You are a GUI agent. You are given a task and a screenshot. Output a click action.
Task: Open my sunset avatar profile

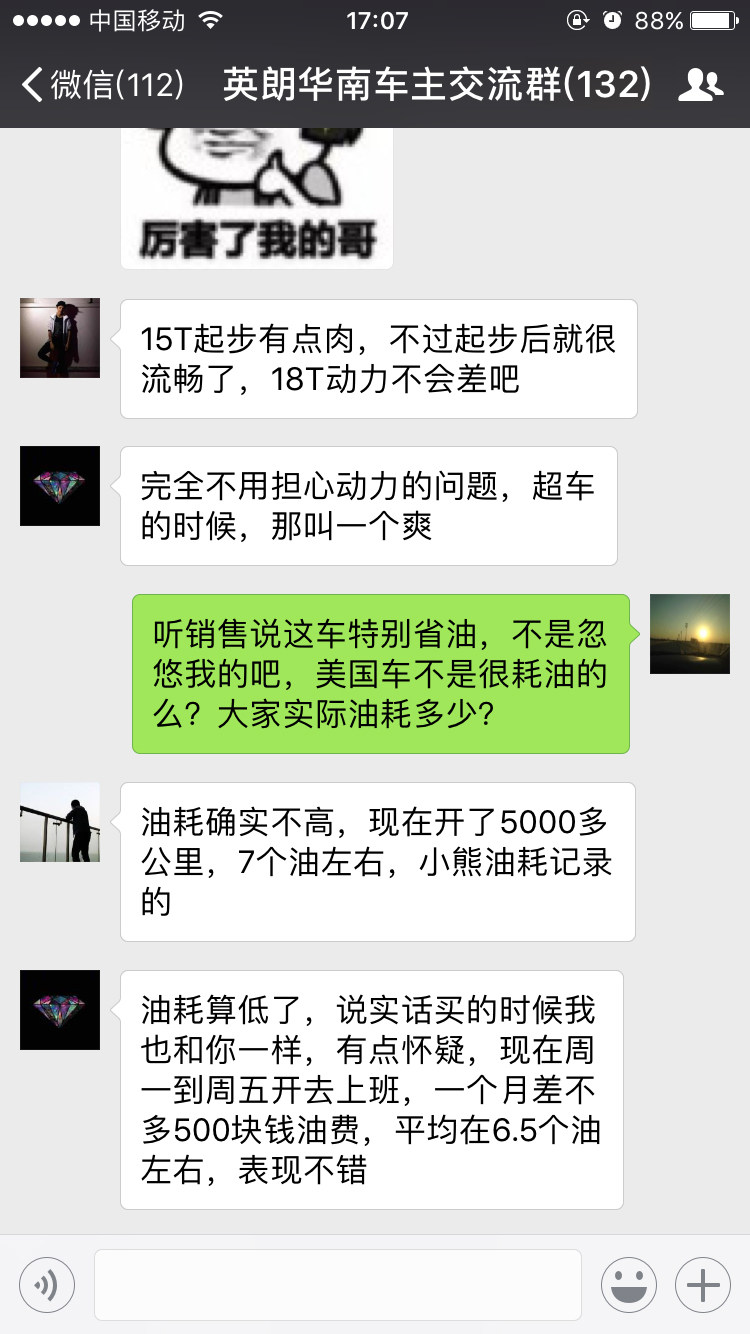pyautogui.click(x=690, y=634)
